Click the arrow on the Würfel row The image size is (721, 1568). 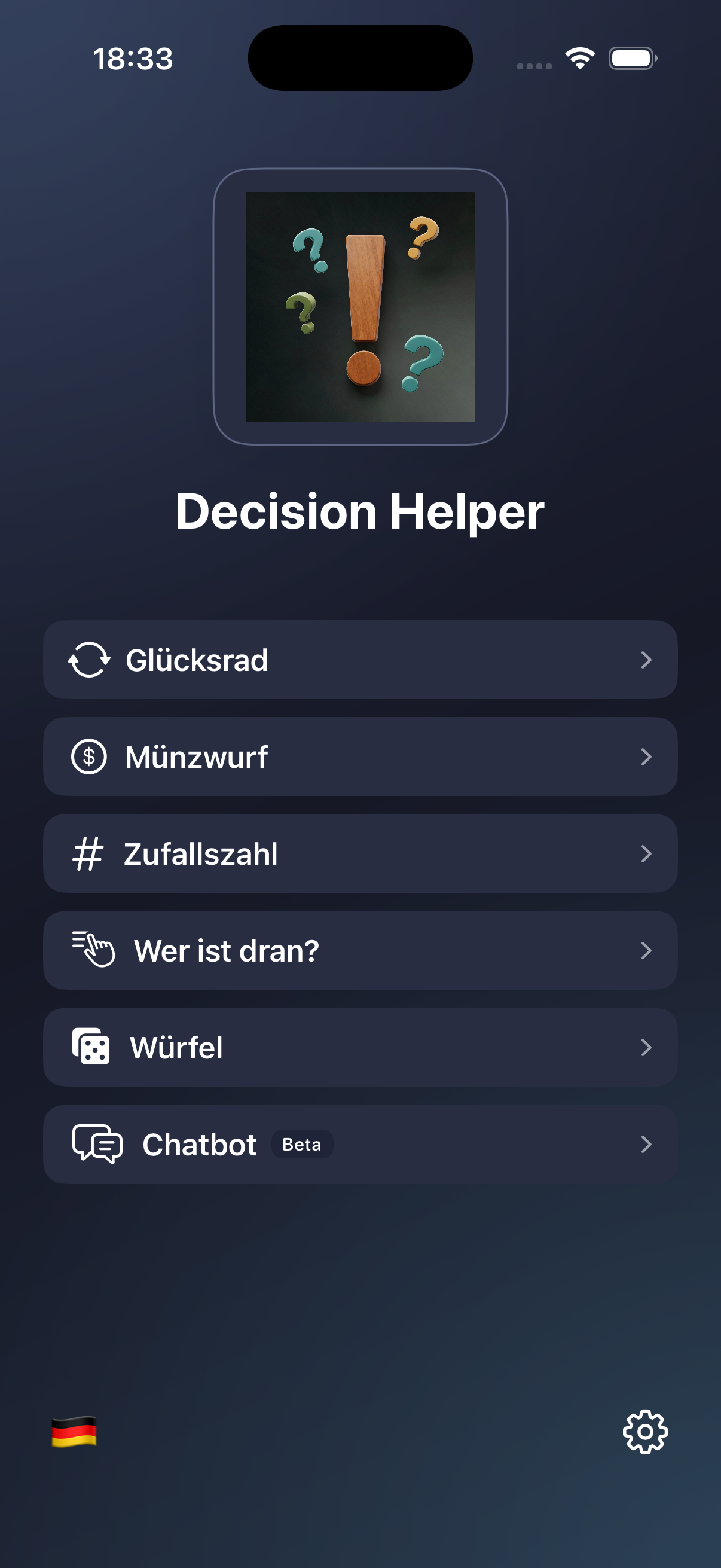coord(647,1047)
